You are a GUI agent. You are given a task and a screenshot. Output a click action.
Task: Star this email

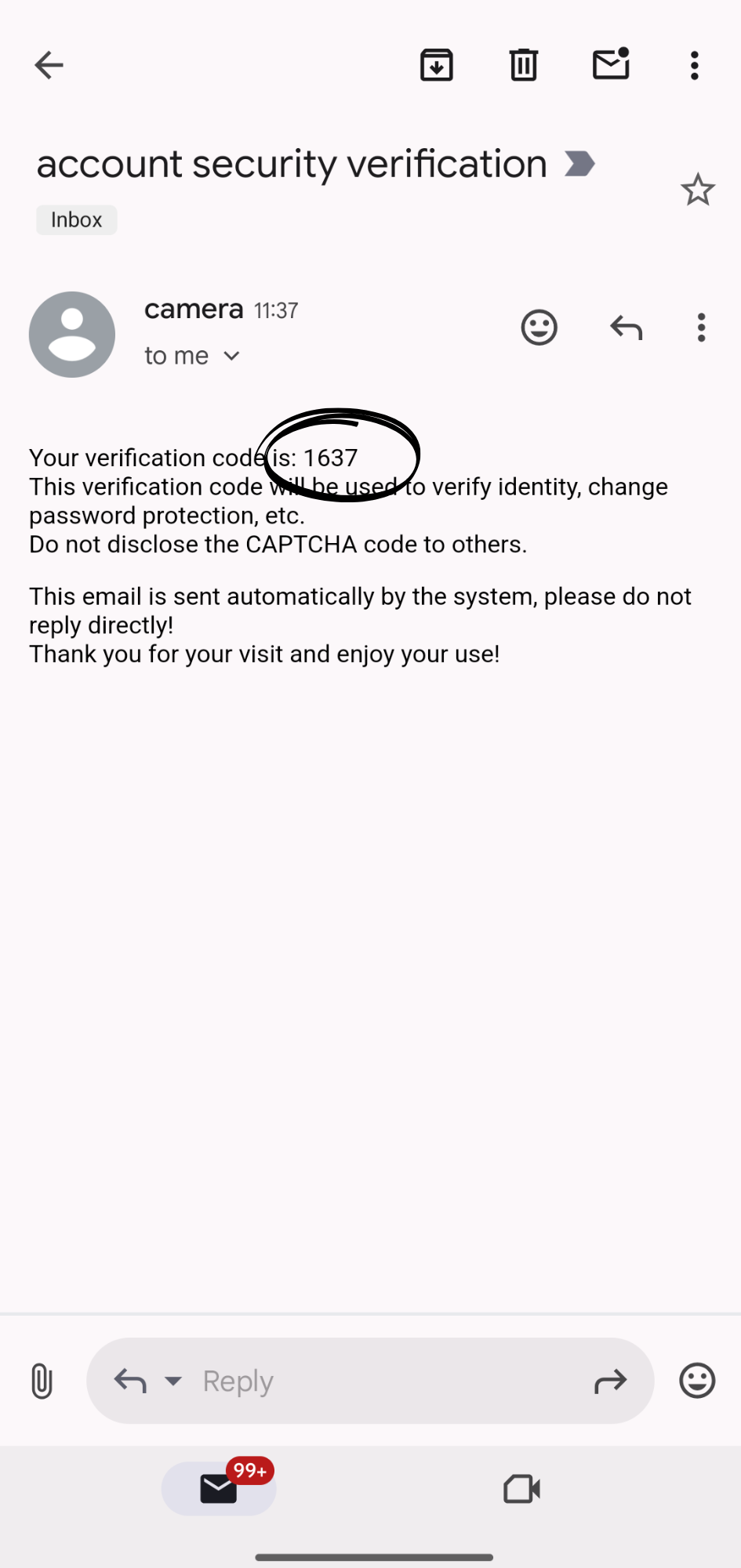(697, 190)
